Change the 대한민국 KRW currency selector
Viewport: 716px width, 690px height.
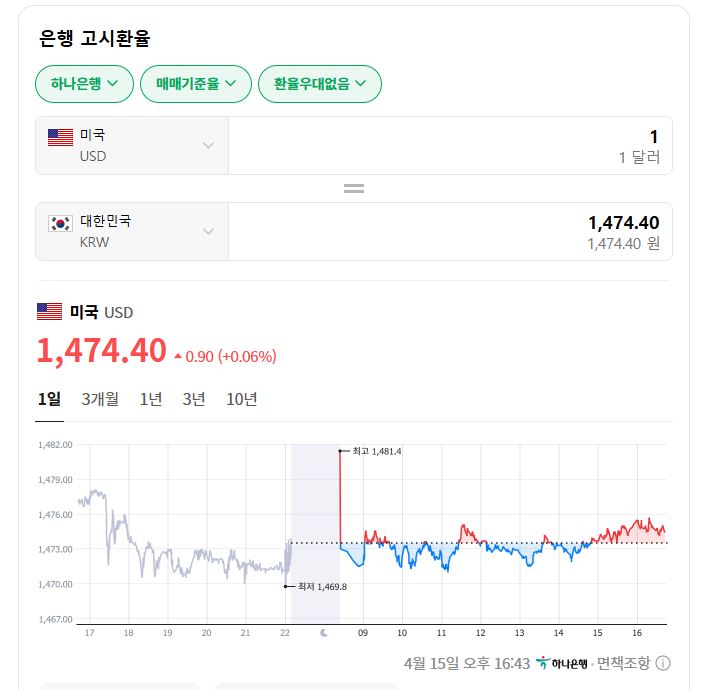pyautogui.click(x=132, y=232)
